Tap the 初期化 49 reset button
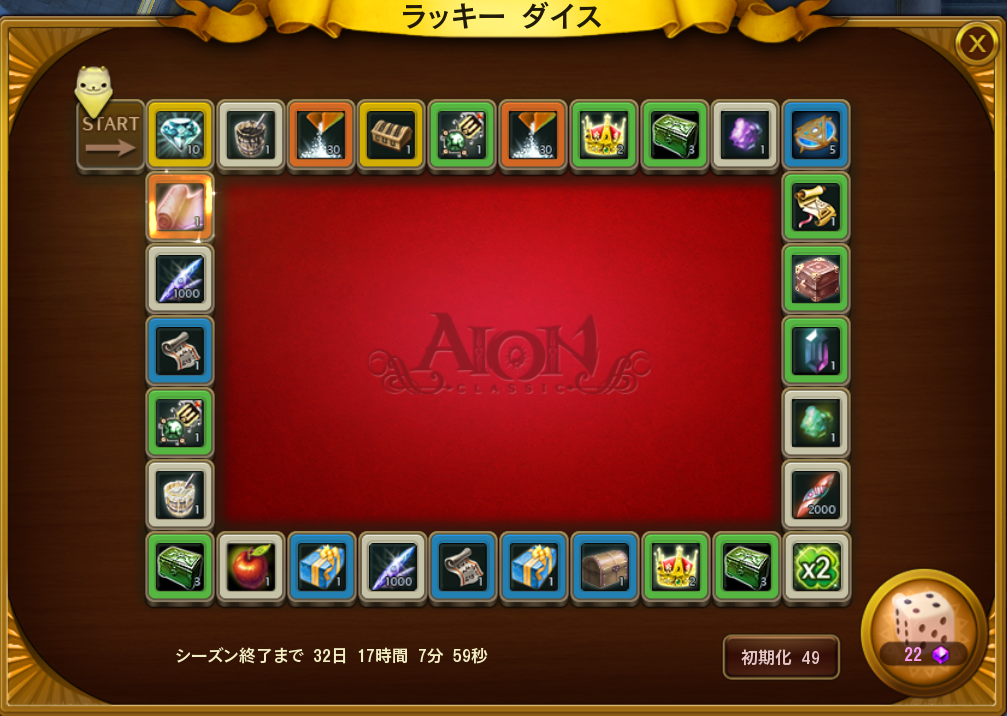The width and height of the screenshot is (1007, 716). coord(781,657)
